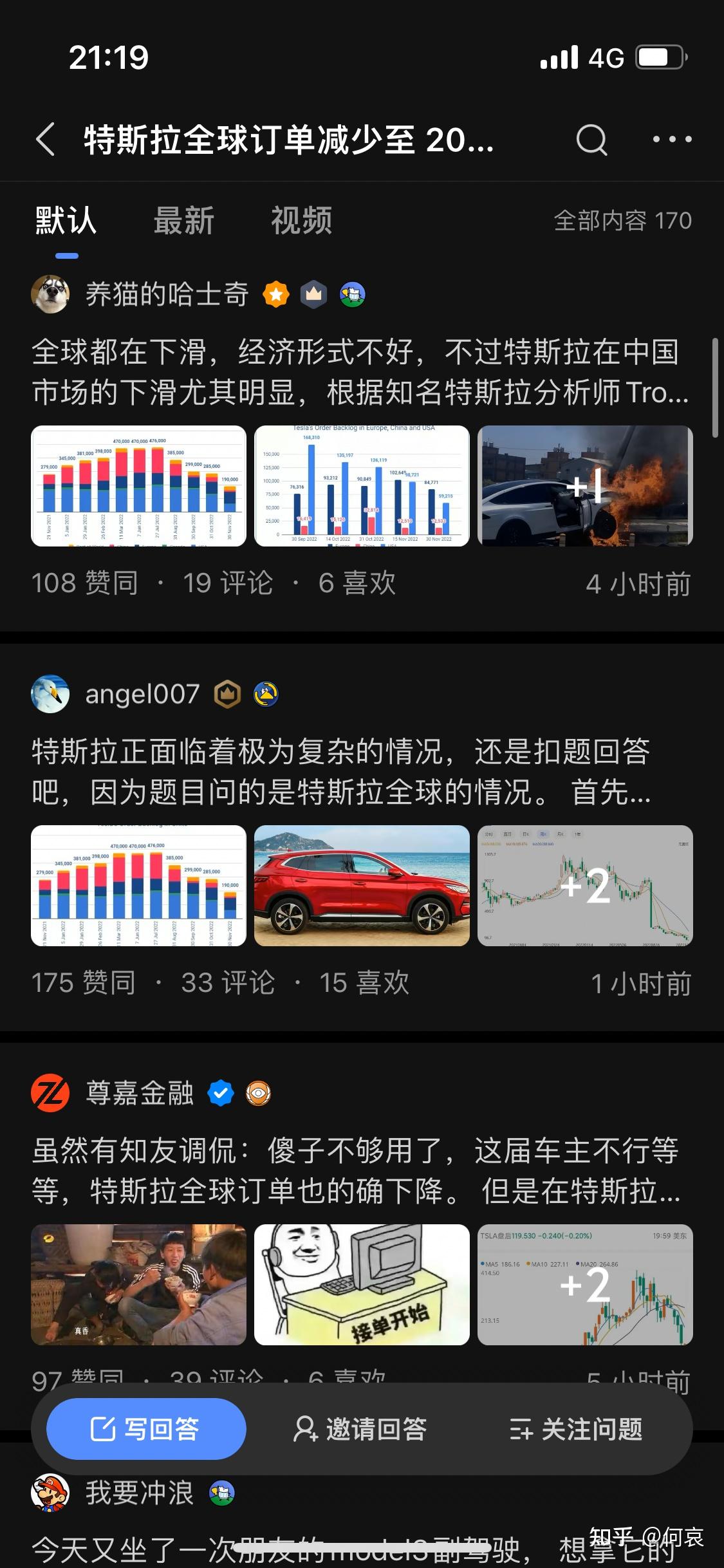View the red SUV beach photo
Screen dimensions: 724x1568
[362, 886]
